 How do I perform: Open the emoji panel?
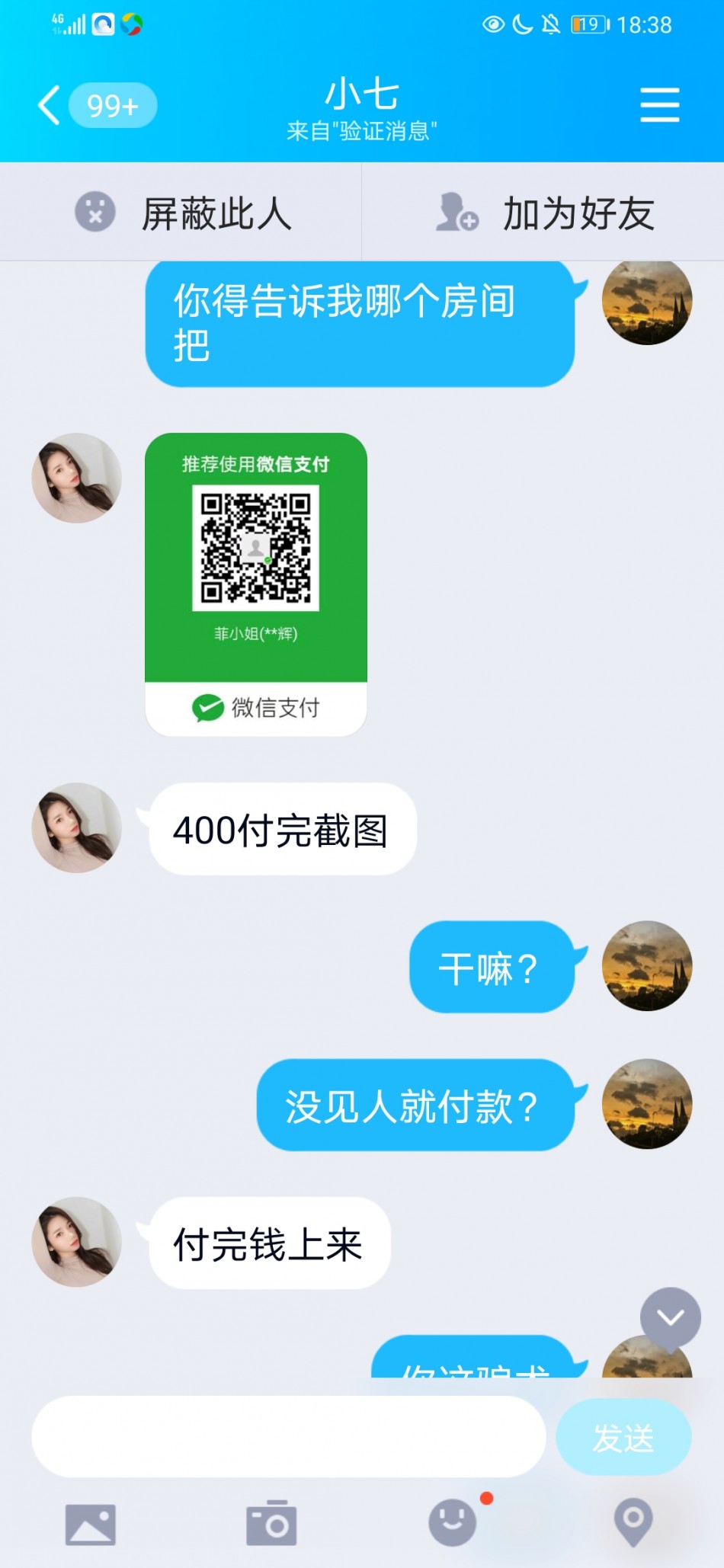pos(453,1522)
